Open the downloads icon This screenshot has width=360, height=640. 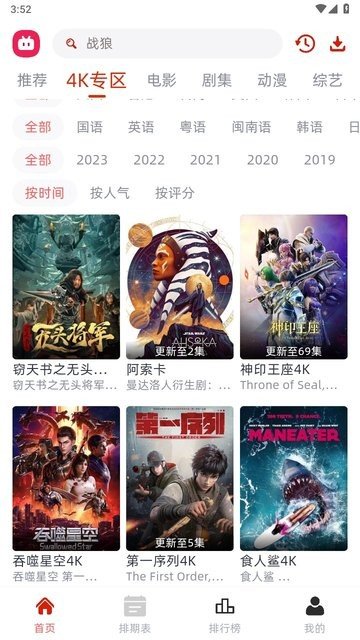(338, 44)
